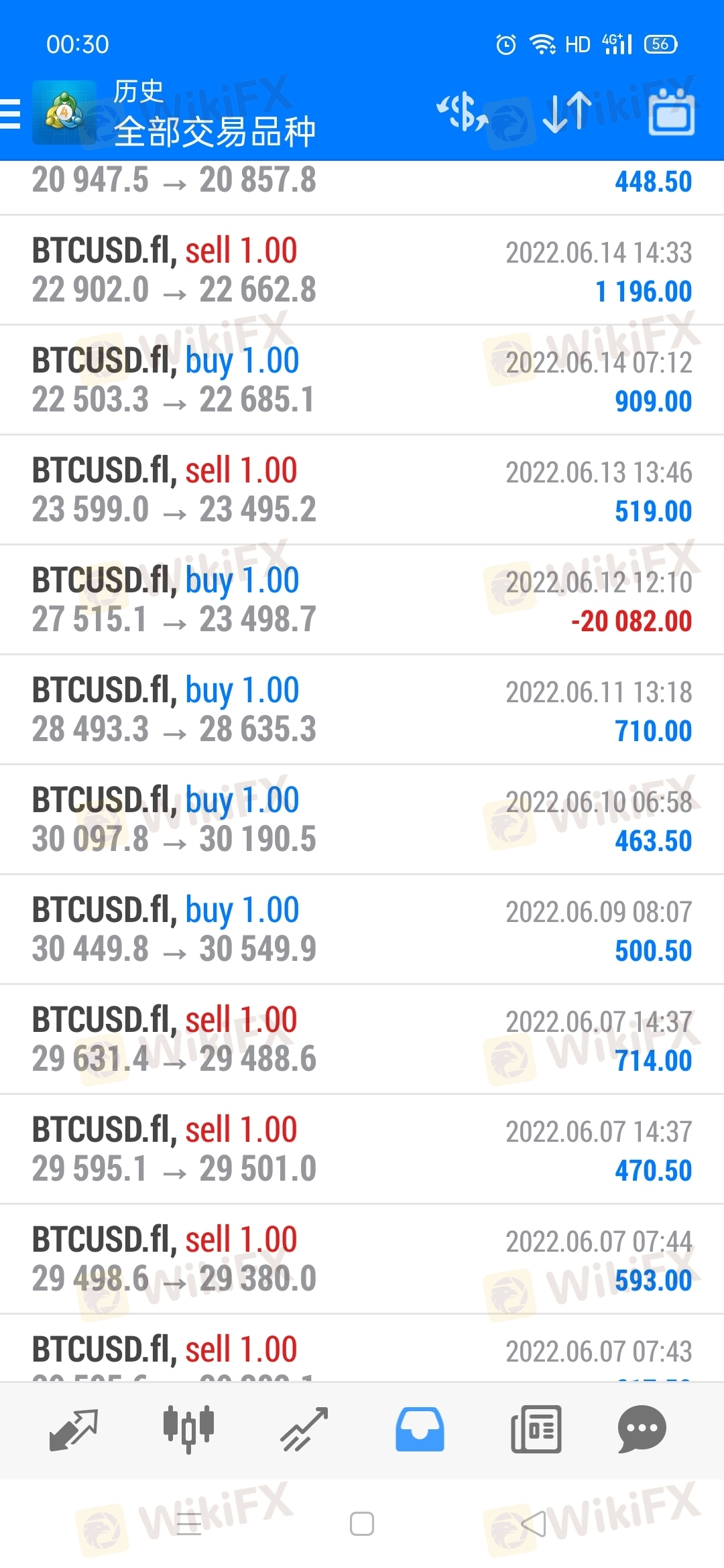This screenshot has height=1568, width=724.
Task: Go to the Trade tab
Action: tap(304, 1429)
